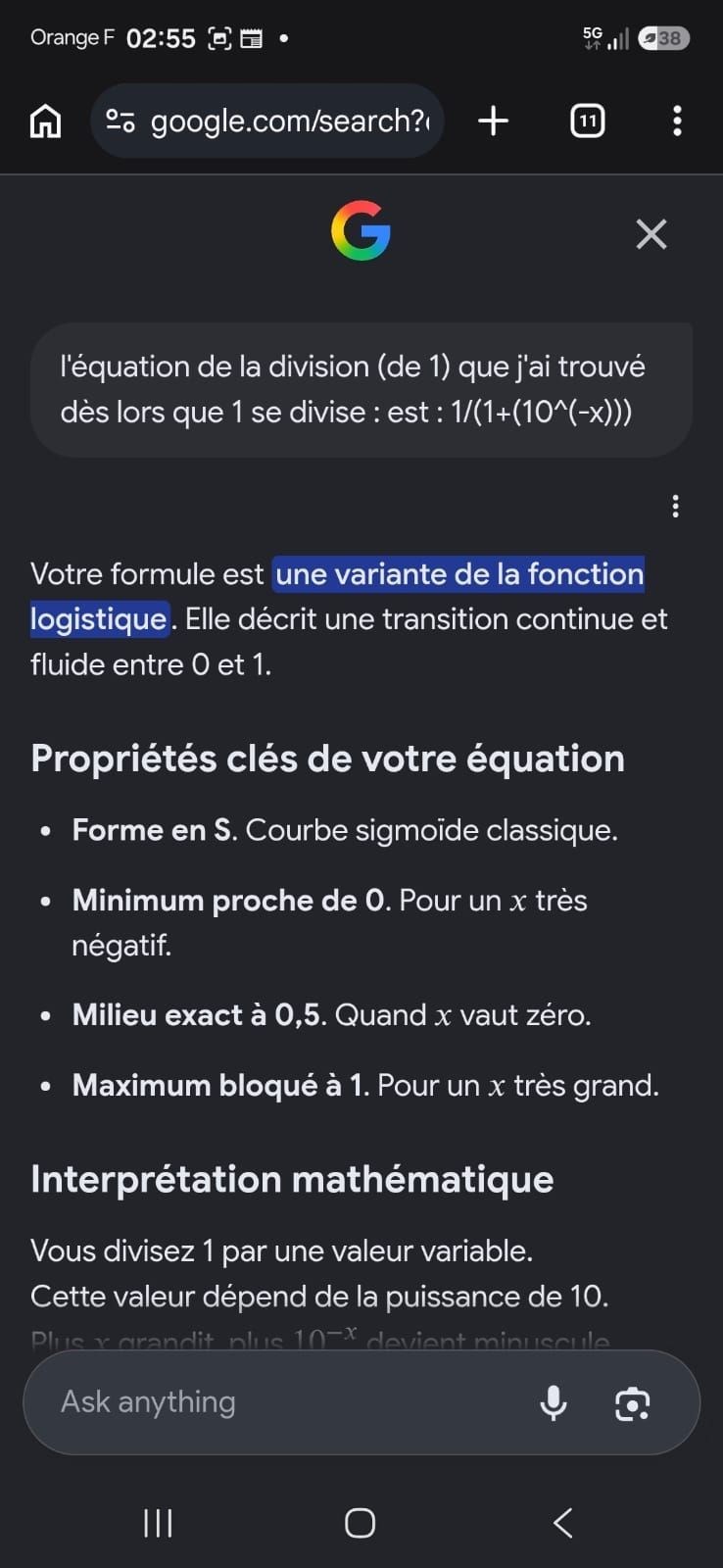723x1568 pixels.
Task: Open the browser overflow menu
Action: point(677,121)
